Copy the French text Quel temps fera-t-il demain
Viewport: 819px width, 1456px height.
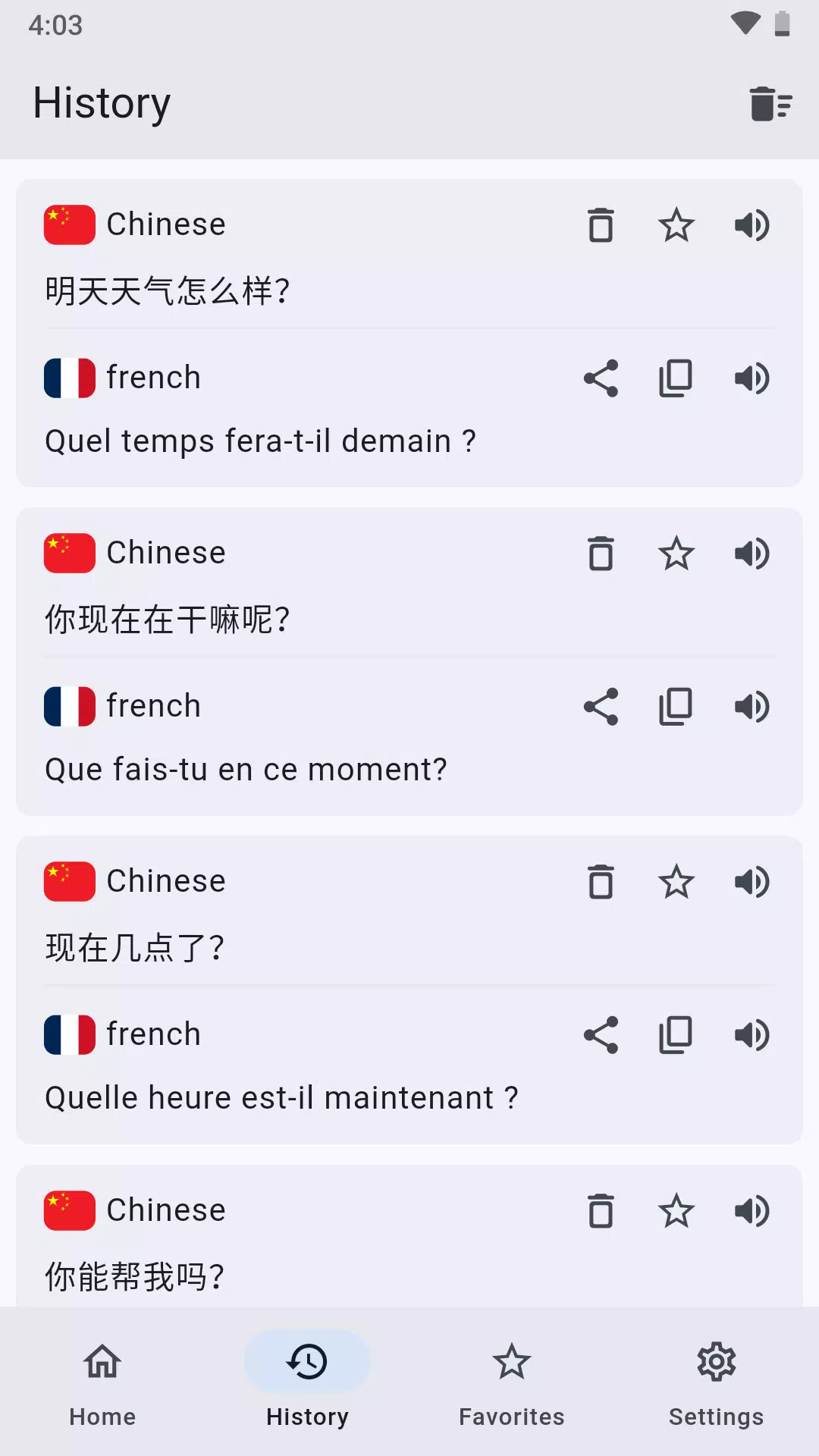point(676,378)
